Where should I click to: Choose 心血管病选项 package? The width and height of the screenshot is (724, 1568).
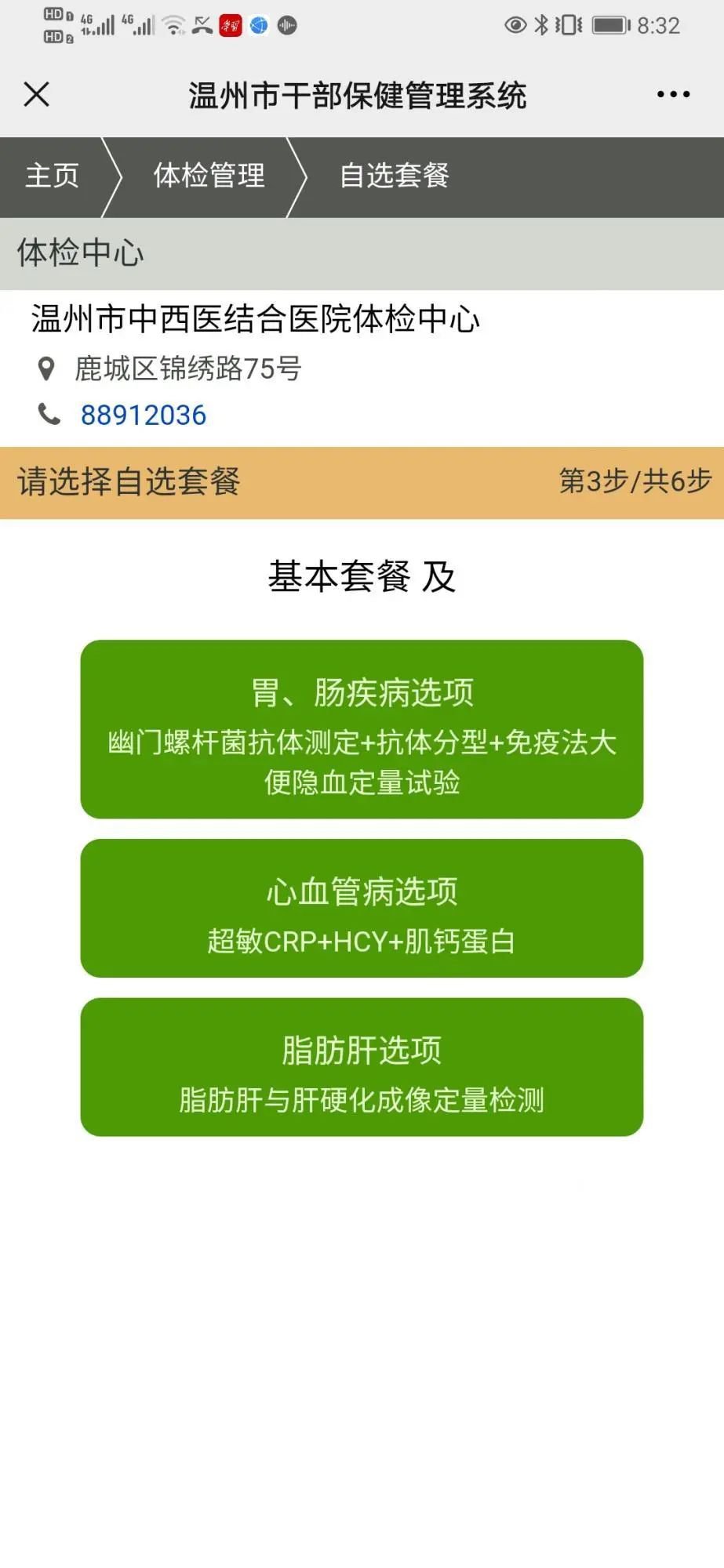tap(362, 908)
